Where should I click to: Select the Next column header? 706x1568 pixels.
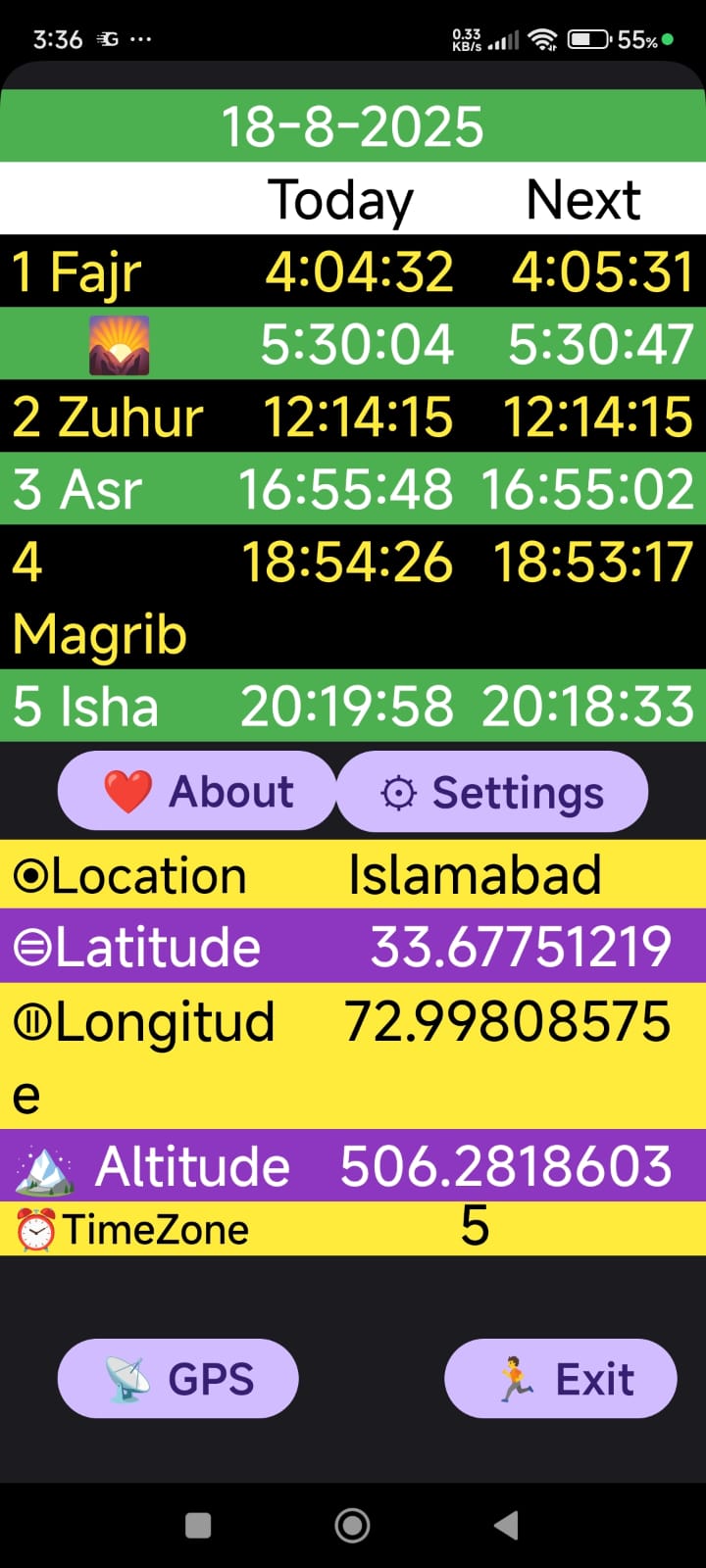pyautogui.click(x=583, y=199)
